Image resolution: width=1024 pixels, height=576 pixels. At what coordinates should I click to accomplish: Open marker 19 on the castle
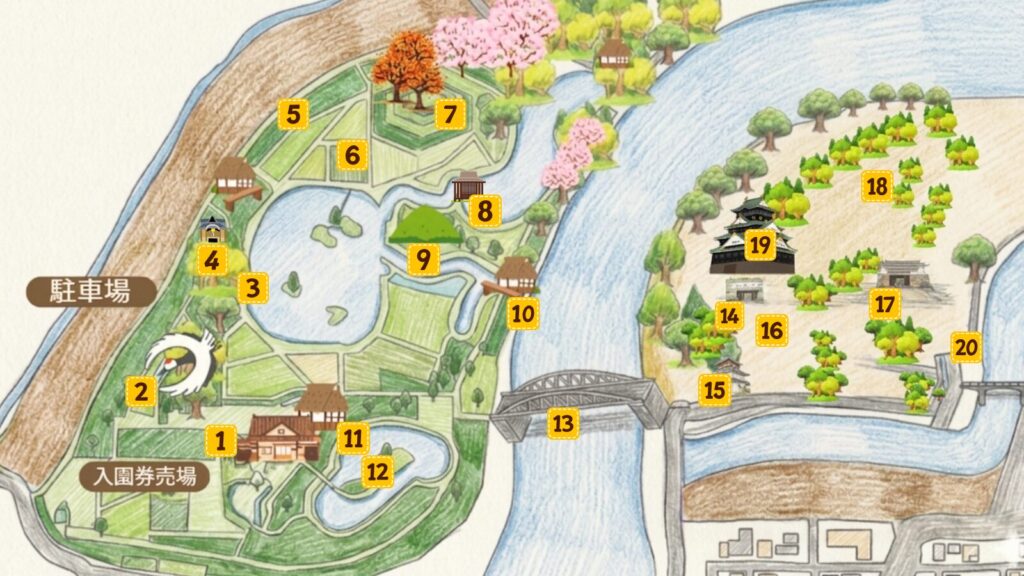point(759,243)
